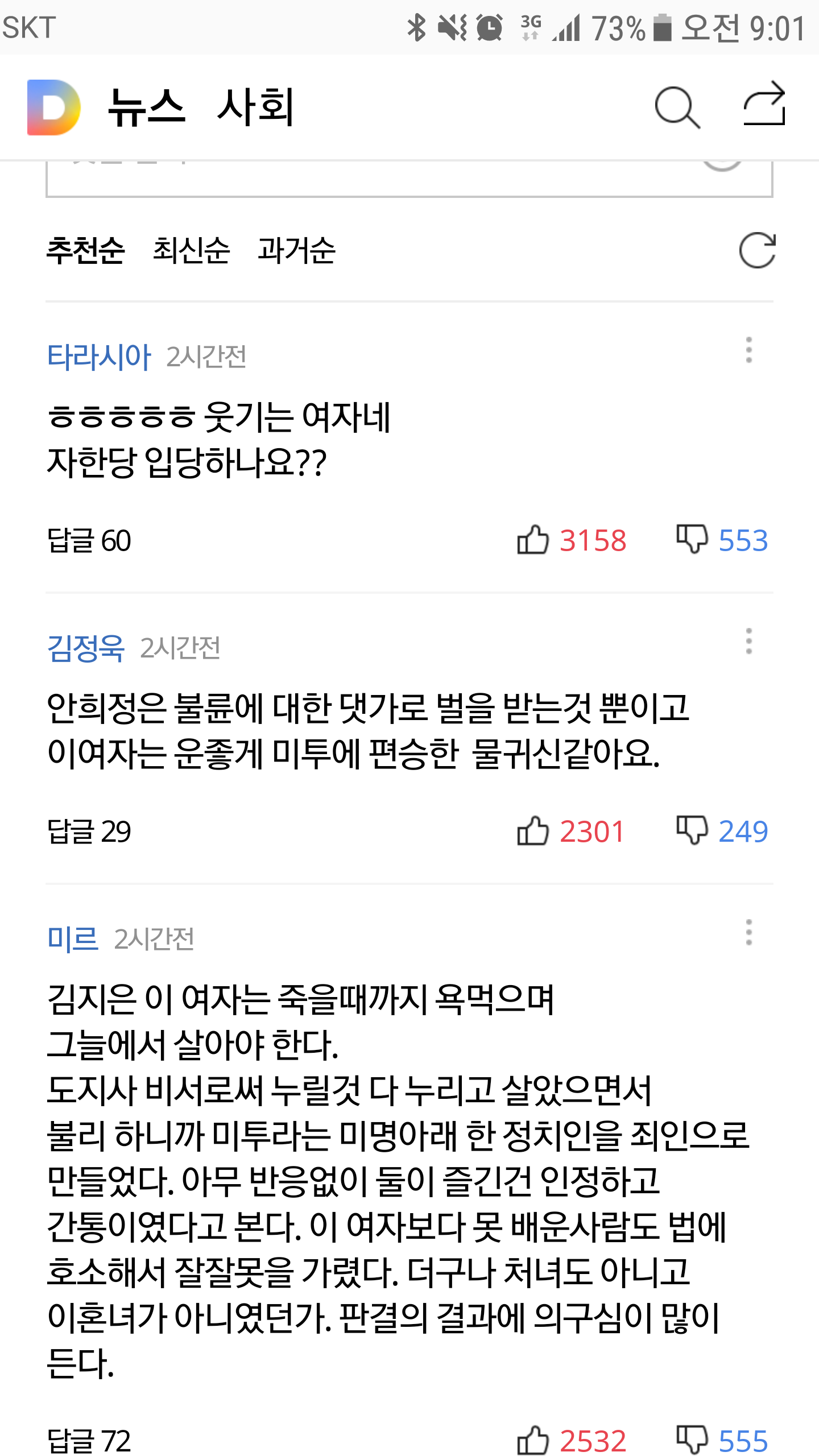Open overflow menu on 미르's comment
819x1456 pixels.
[x=748, y=932]
